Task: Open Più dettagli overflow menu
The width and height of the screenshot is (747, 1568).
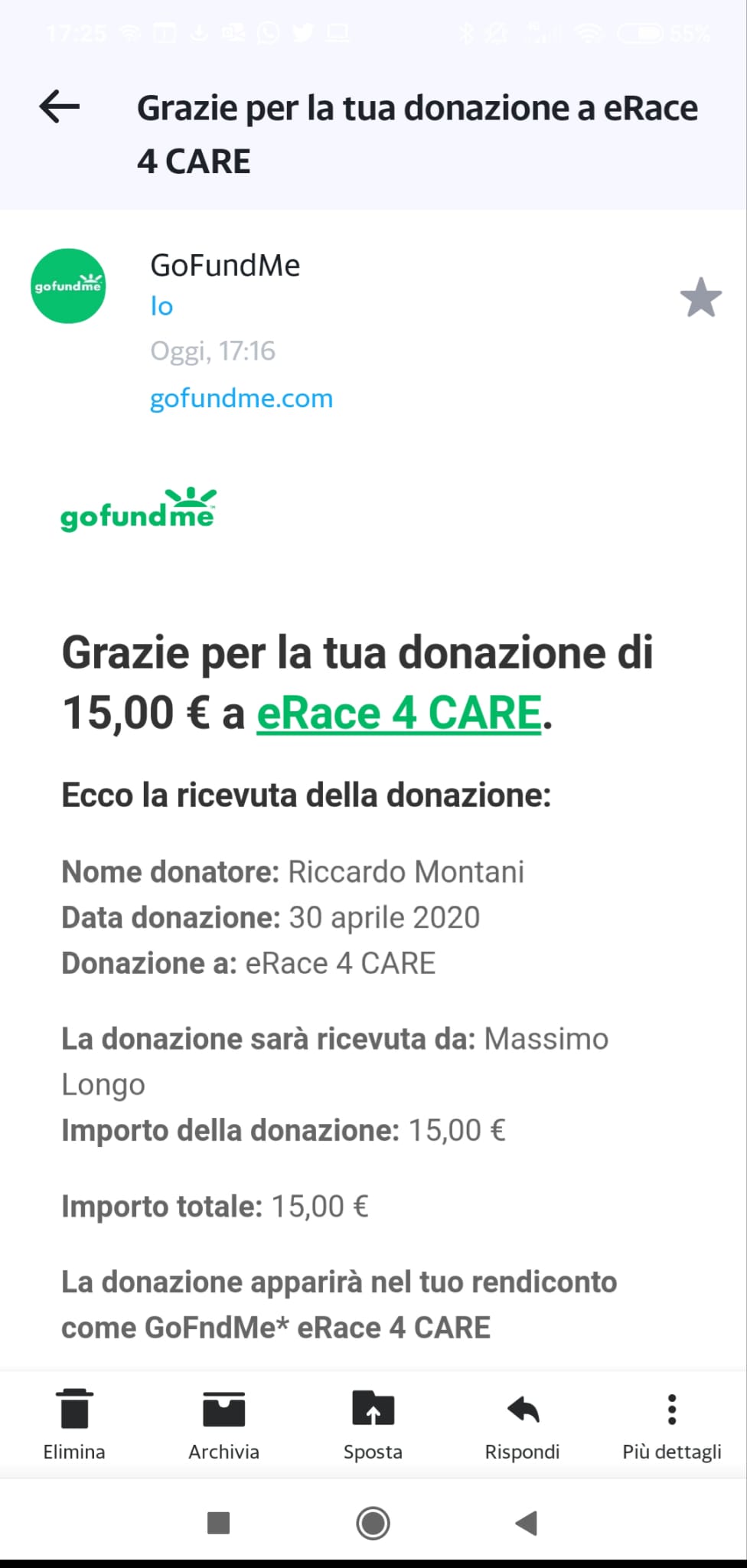Action: tap(671, 1424)
